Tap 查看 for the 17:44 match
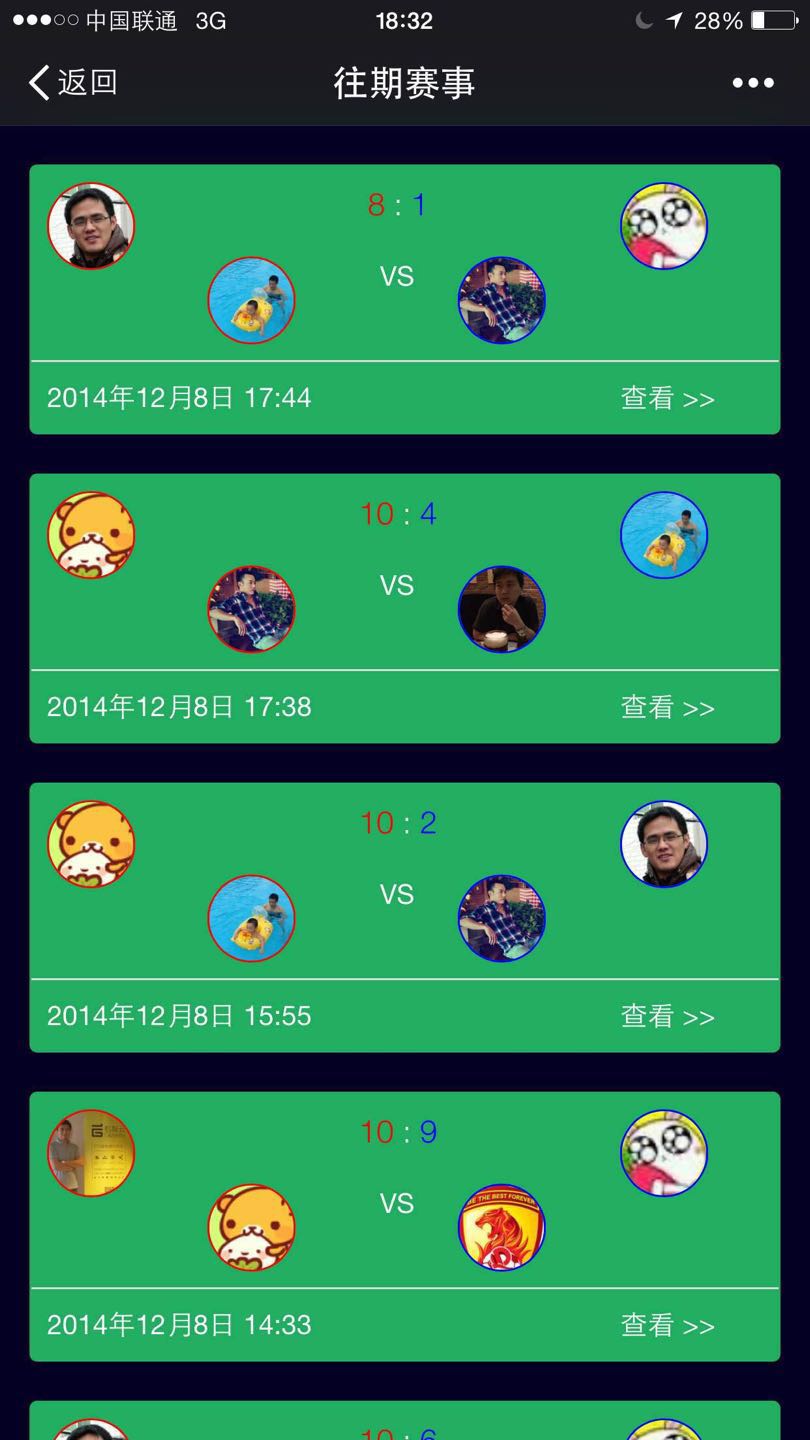 pyautogui.click(x=667, y=398)
